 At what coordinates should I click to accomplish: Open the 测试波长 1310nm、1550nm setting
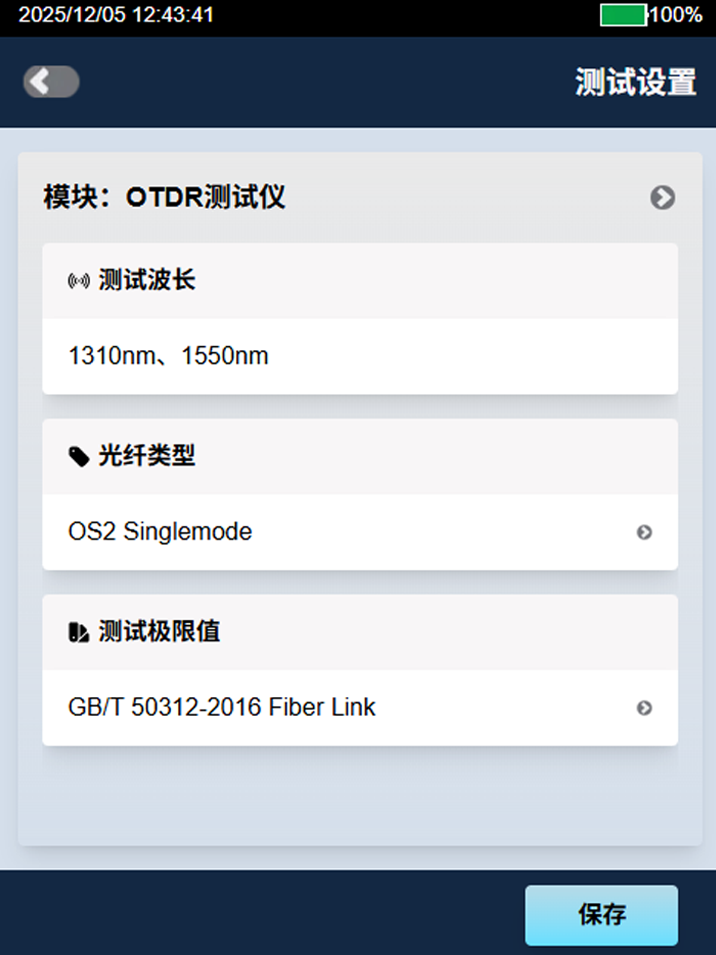pyautogui.click(x=360, y=356)
